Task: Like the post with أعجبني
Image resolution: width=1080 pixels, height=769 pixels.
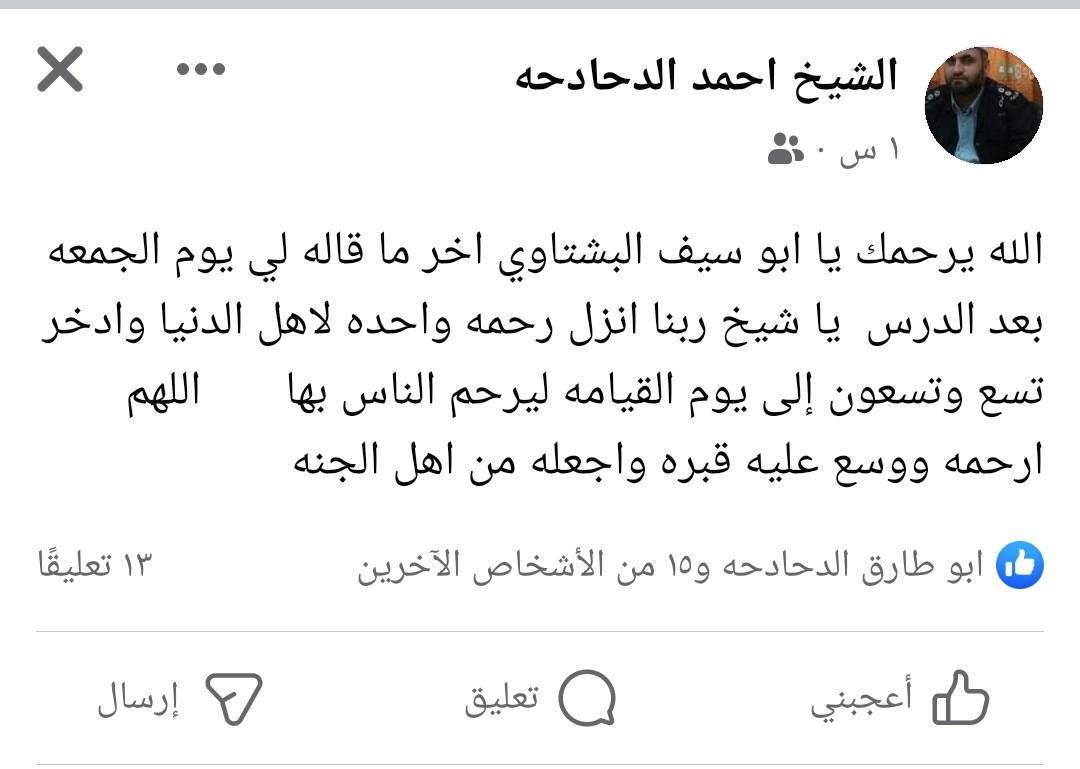Action: point(899,698)
